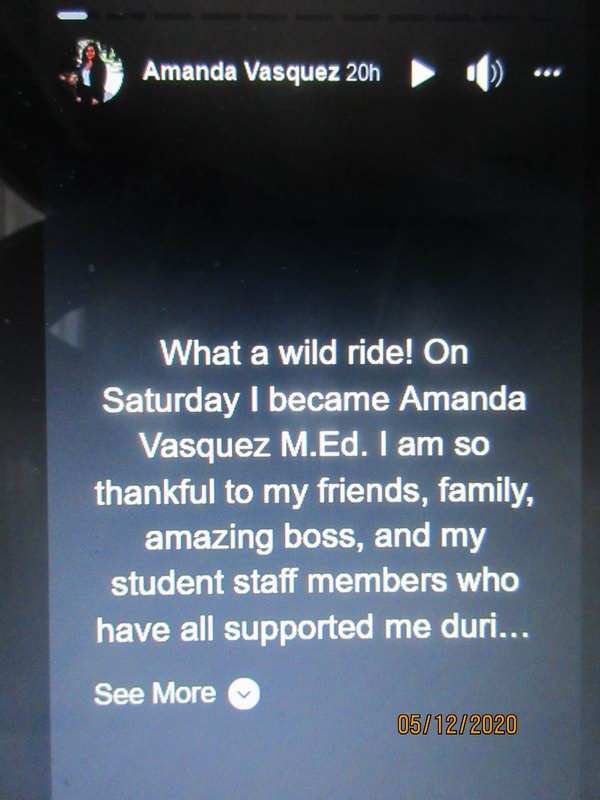
Task: Open the three-dot overflow menu
Action: click(548, 73)
